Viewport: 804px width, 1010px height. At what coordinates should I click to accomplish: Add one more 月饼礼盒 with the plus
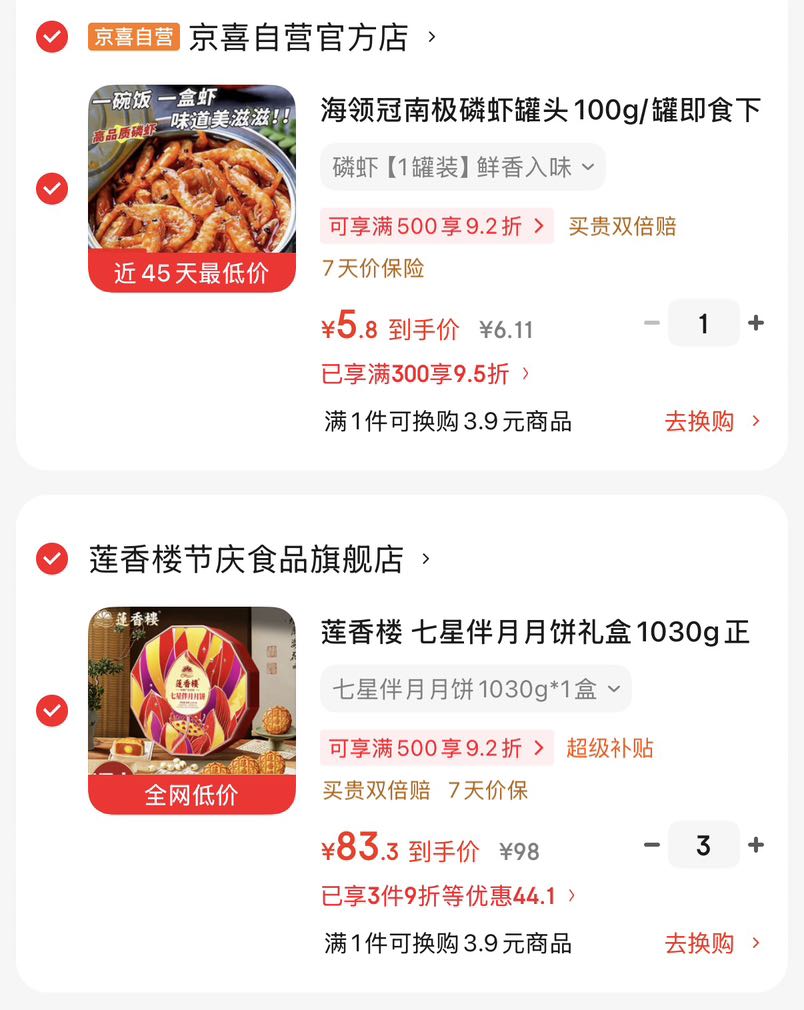(x=756, y=844)
